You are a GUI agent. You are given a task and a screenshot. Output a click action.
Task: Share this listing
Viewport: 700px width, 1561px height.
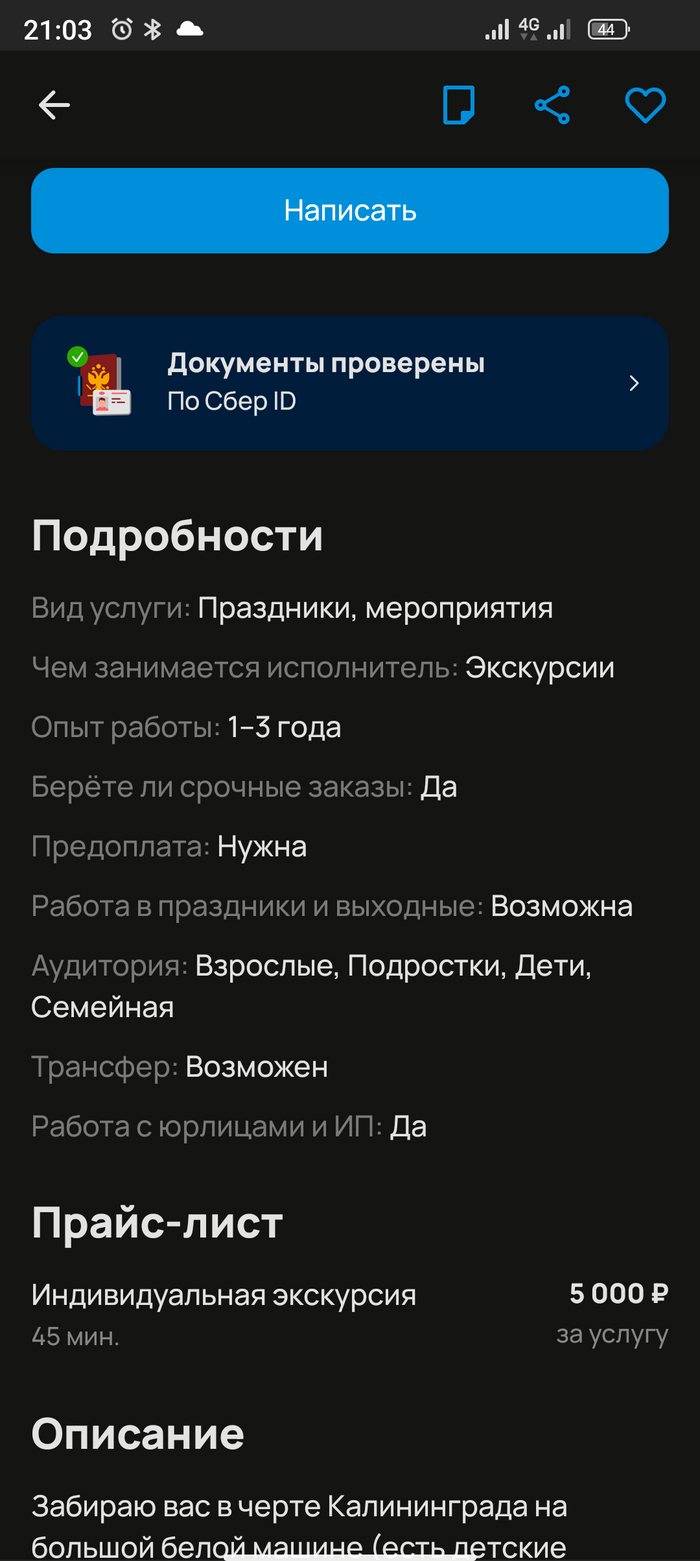(552, 105)
